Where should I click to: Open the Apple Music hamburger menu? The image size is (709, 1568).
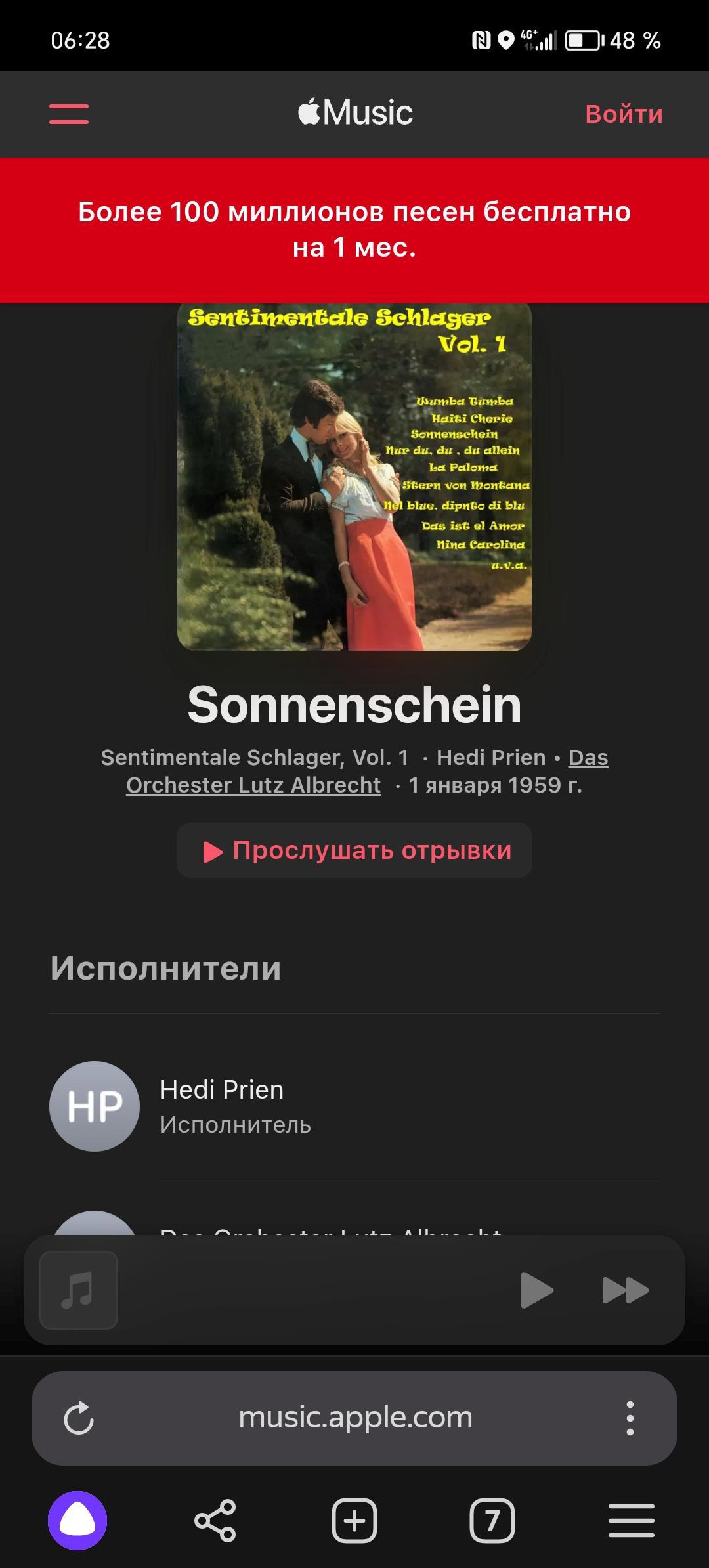click(x=69, y=114)
